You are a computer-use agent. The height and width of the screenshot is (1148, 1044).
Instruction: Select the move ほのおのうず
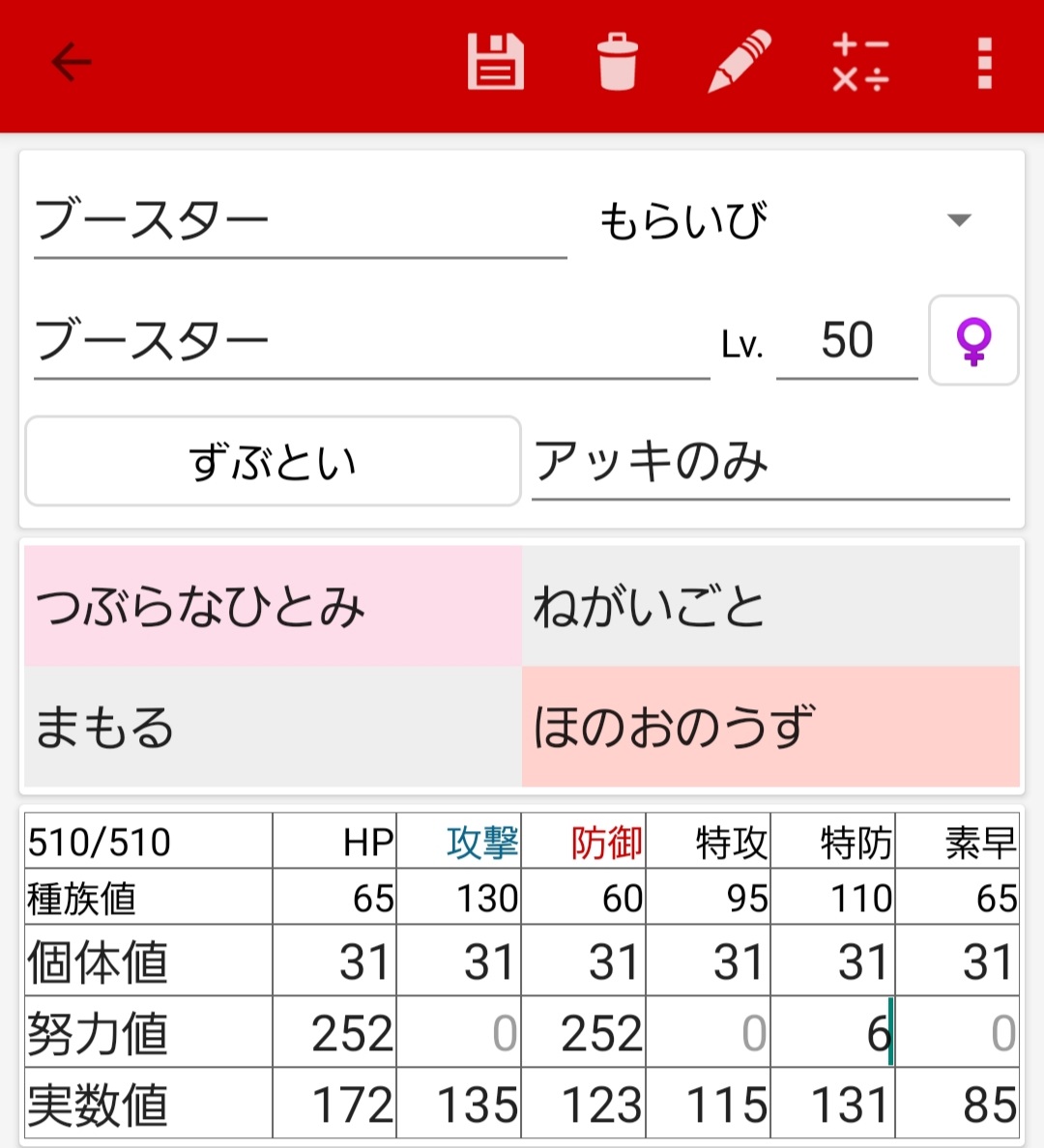click(x=770, y=727)
